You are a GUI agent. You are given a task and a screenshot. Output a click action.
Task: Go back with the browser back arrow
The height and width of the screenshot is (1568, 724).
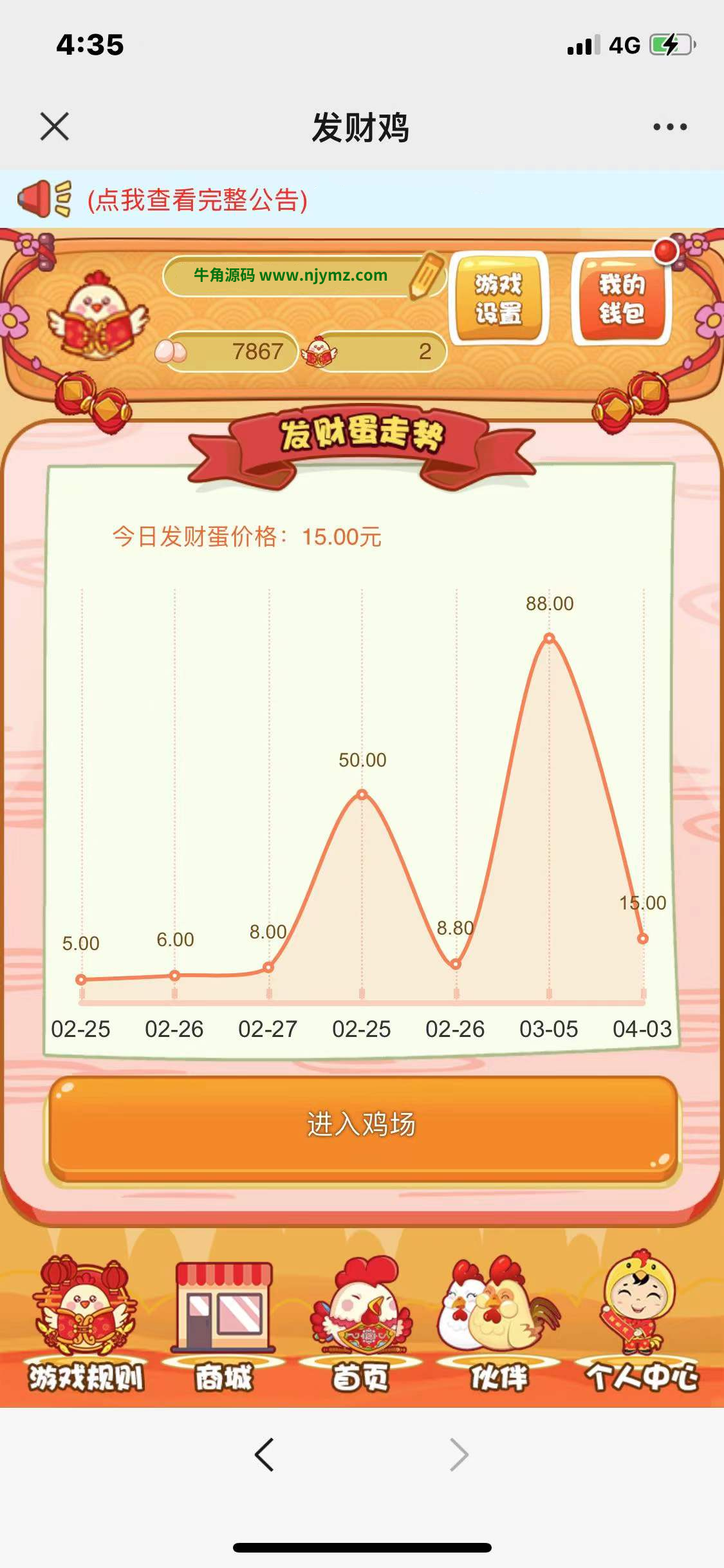265,1455
